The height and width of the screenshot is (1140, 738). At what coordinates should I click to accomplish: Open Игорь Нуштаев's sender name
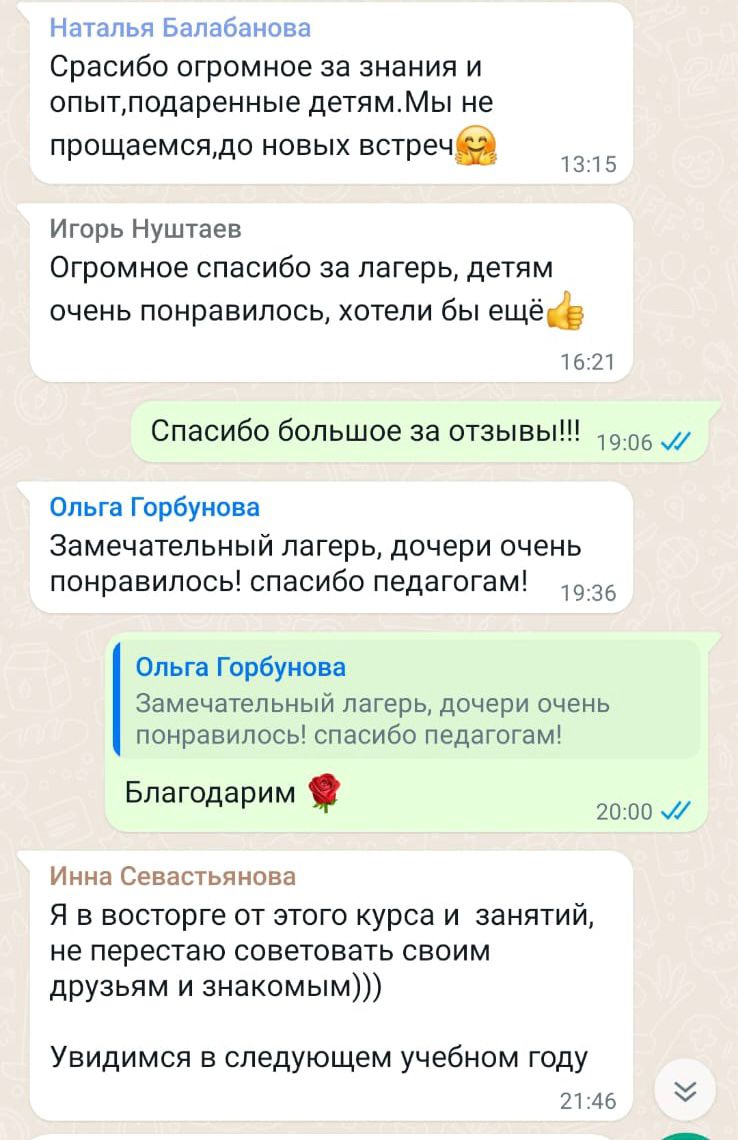point(146,229)
